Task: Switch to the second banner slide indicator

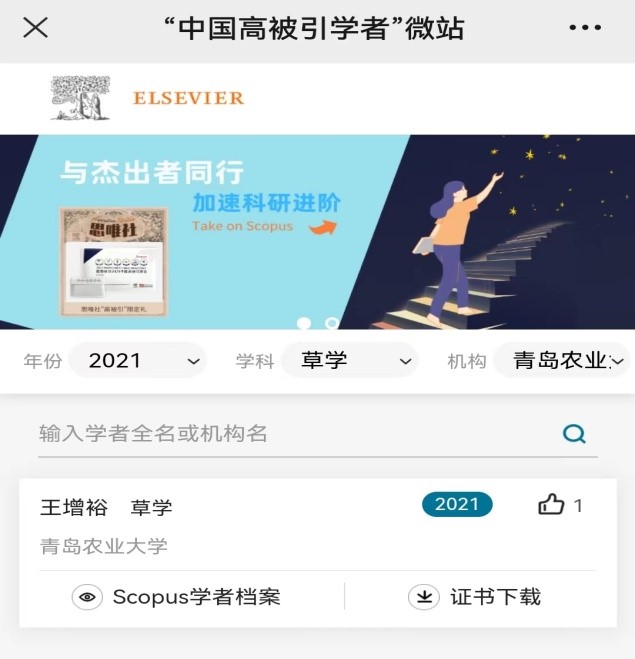Action: (x=332, y=323)
